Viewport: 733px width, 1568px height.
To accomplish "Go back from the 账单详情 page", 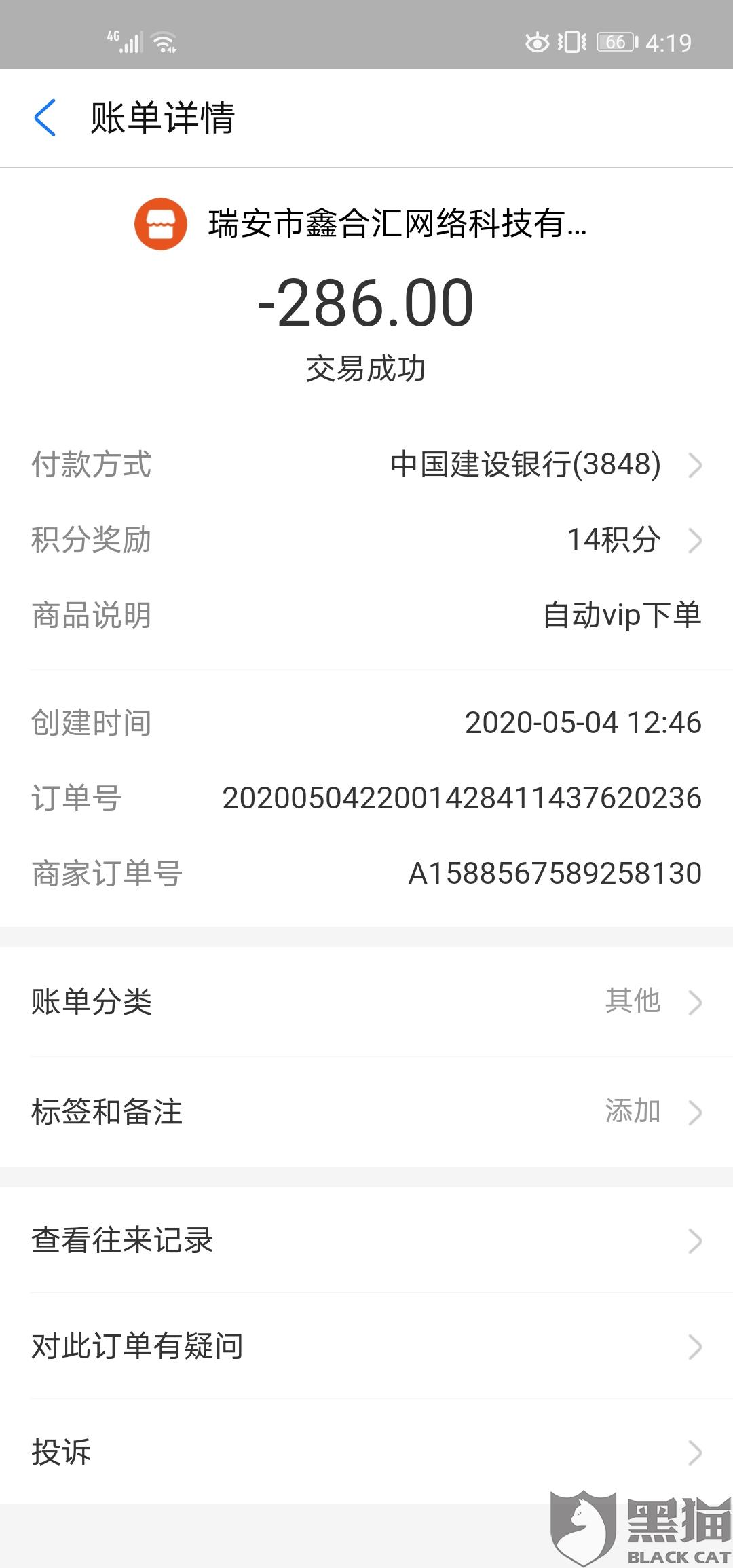I will (45, 118).
